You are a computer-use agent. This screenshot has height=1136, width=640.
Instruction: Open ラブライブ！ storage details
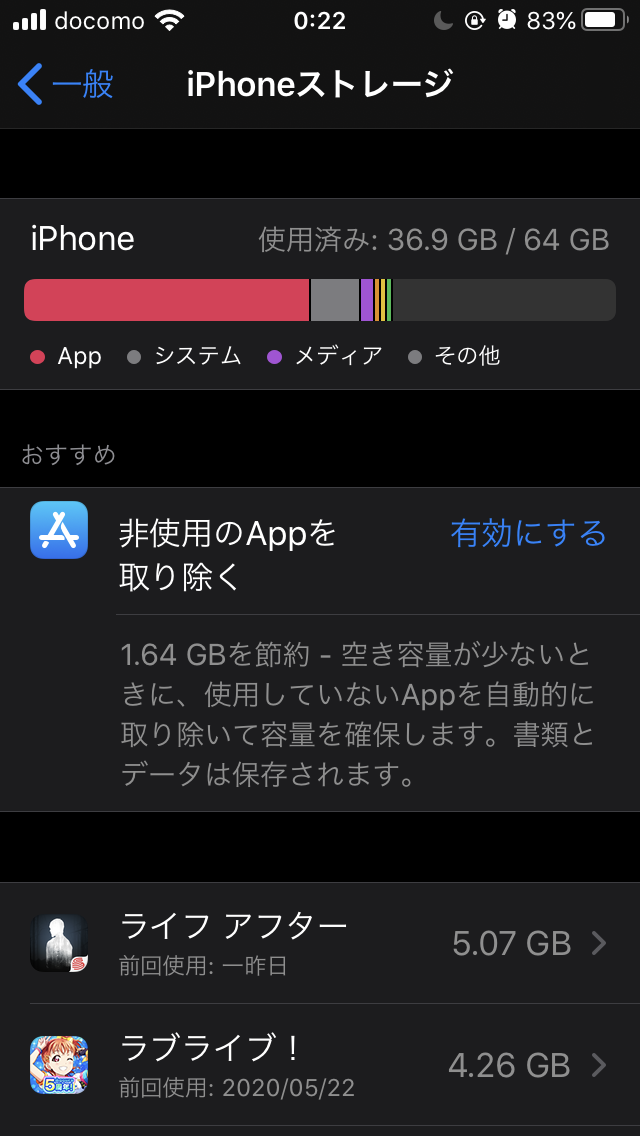click(320, 1065)
